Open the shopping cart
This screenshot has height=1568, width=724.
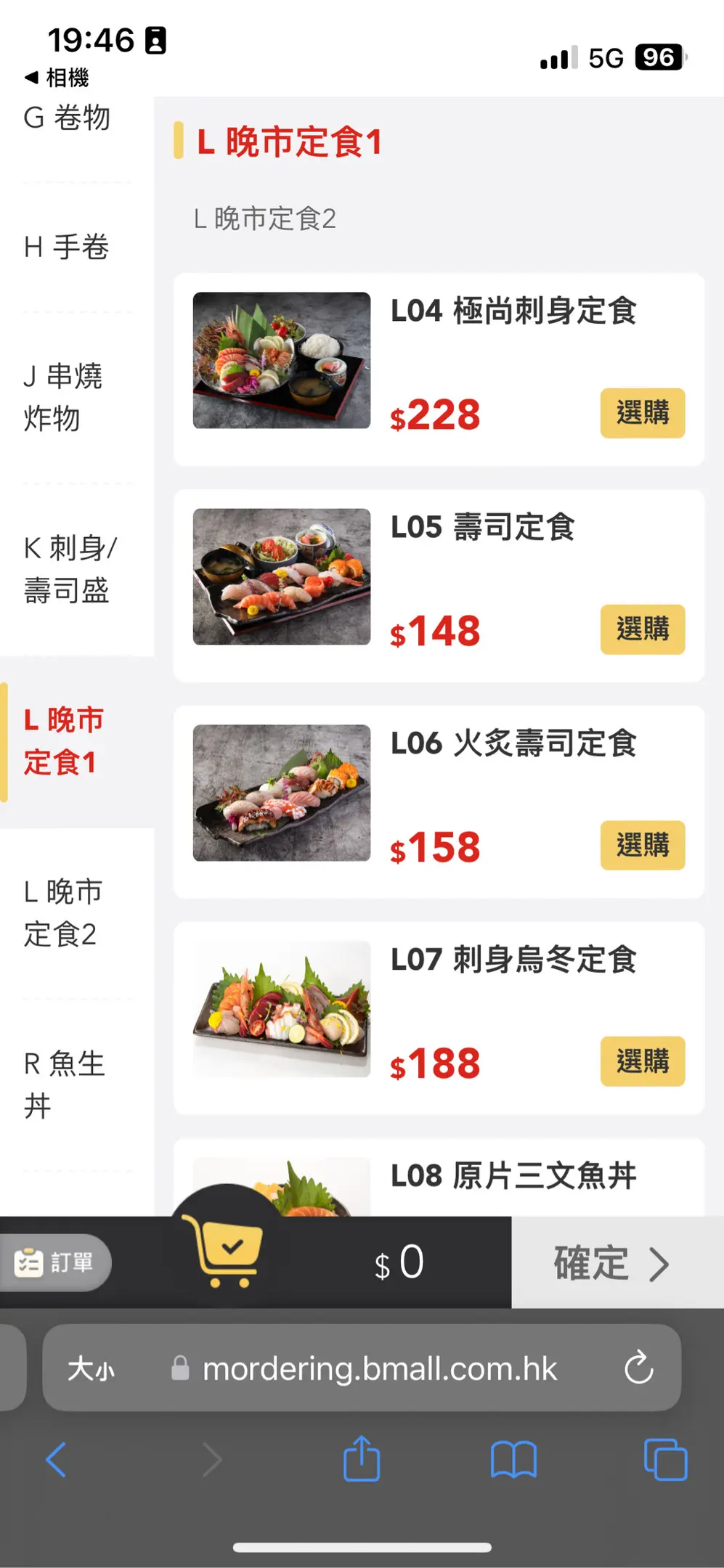coord(226,1251)
